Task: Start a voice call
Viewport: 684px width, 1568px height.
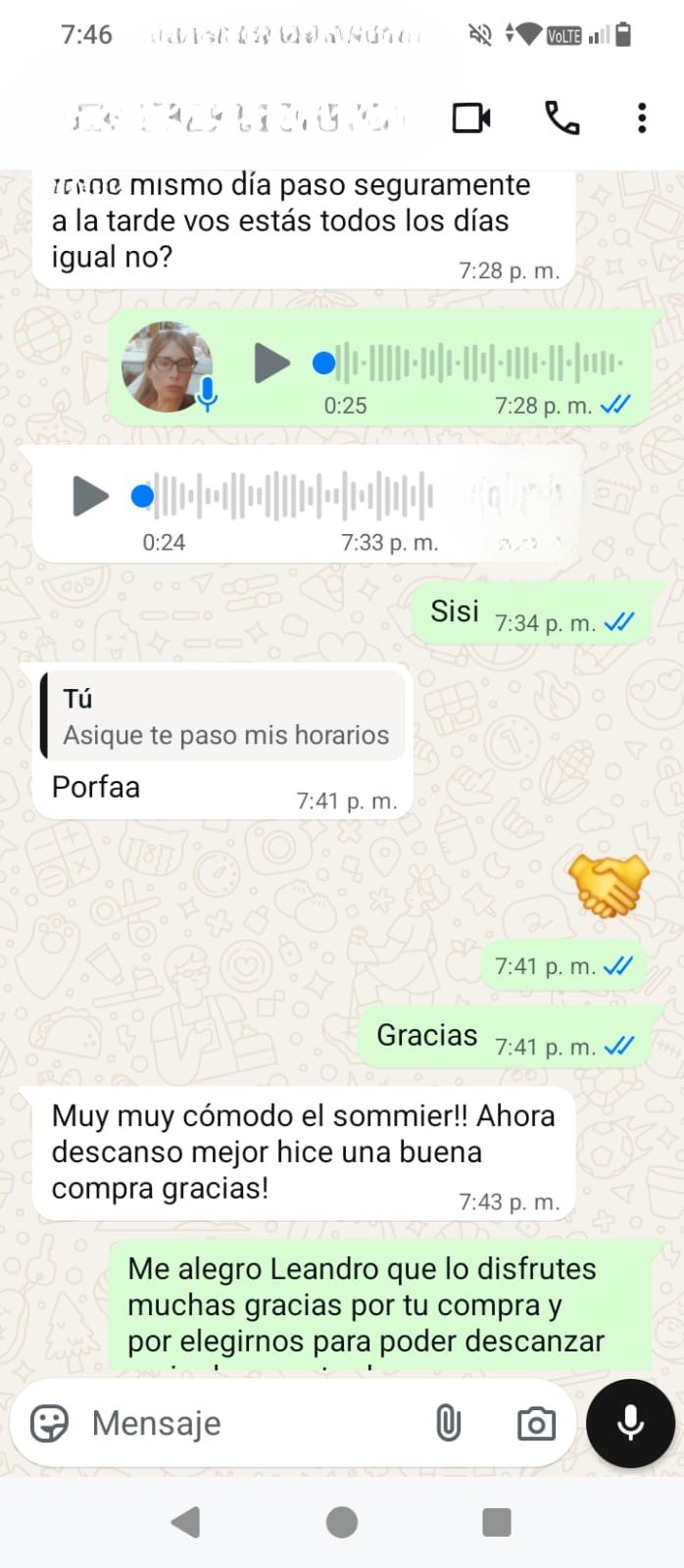Action: 562,118
